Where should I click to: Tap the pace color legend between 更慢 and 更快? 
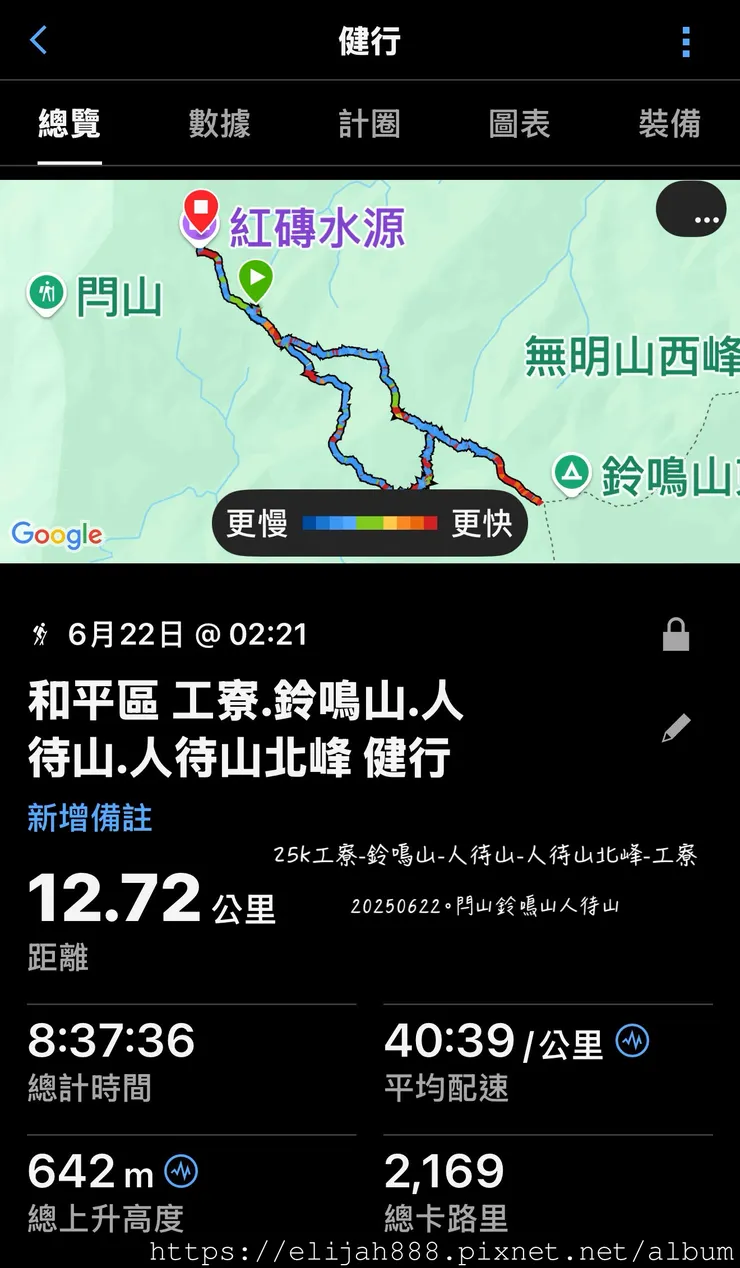(x=370, y=522)
